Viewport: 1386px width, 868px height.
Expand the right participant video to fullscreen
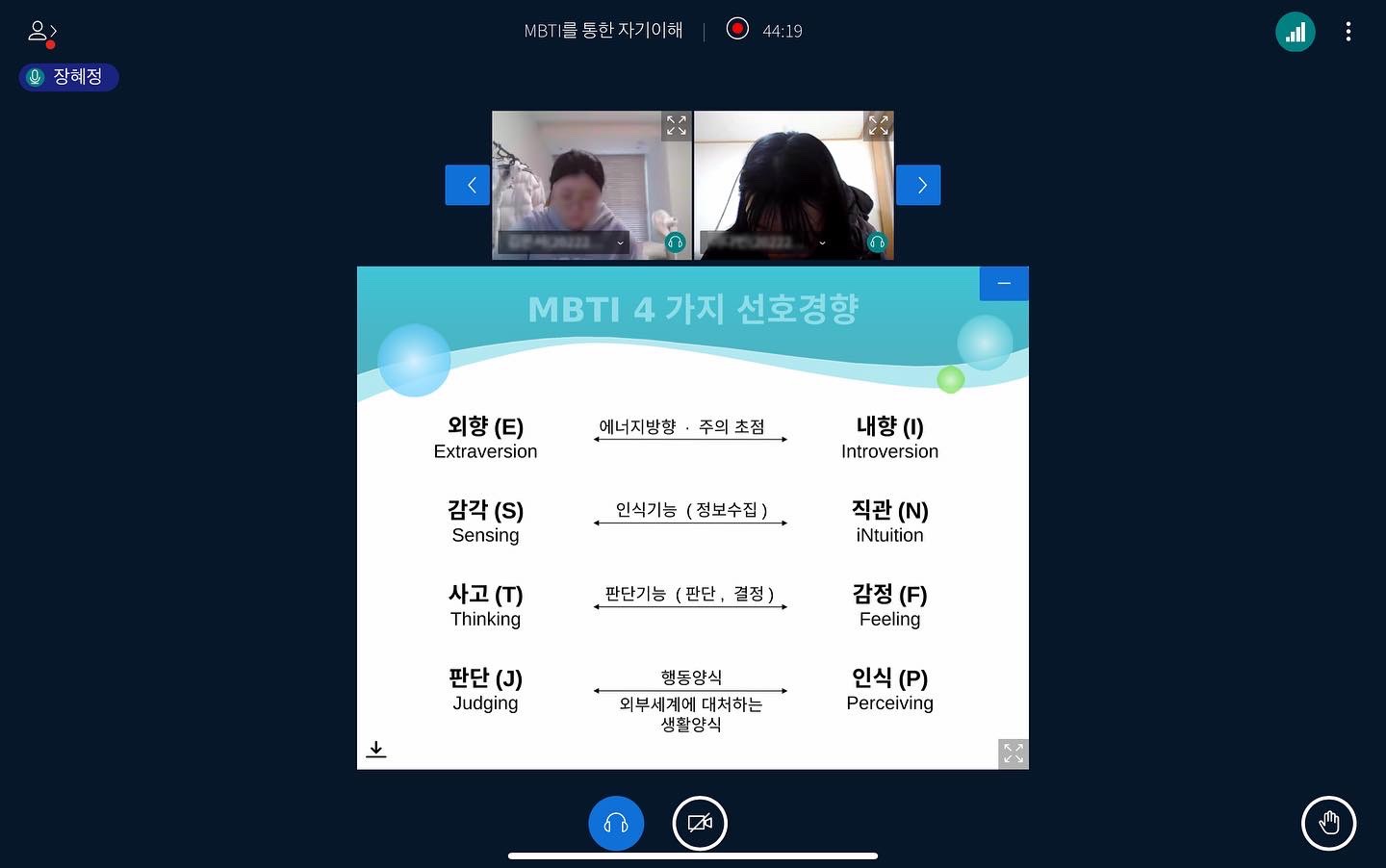879,126
